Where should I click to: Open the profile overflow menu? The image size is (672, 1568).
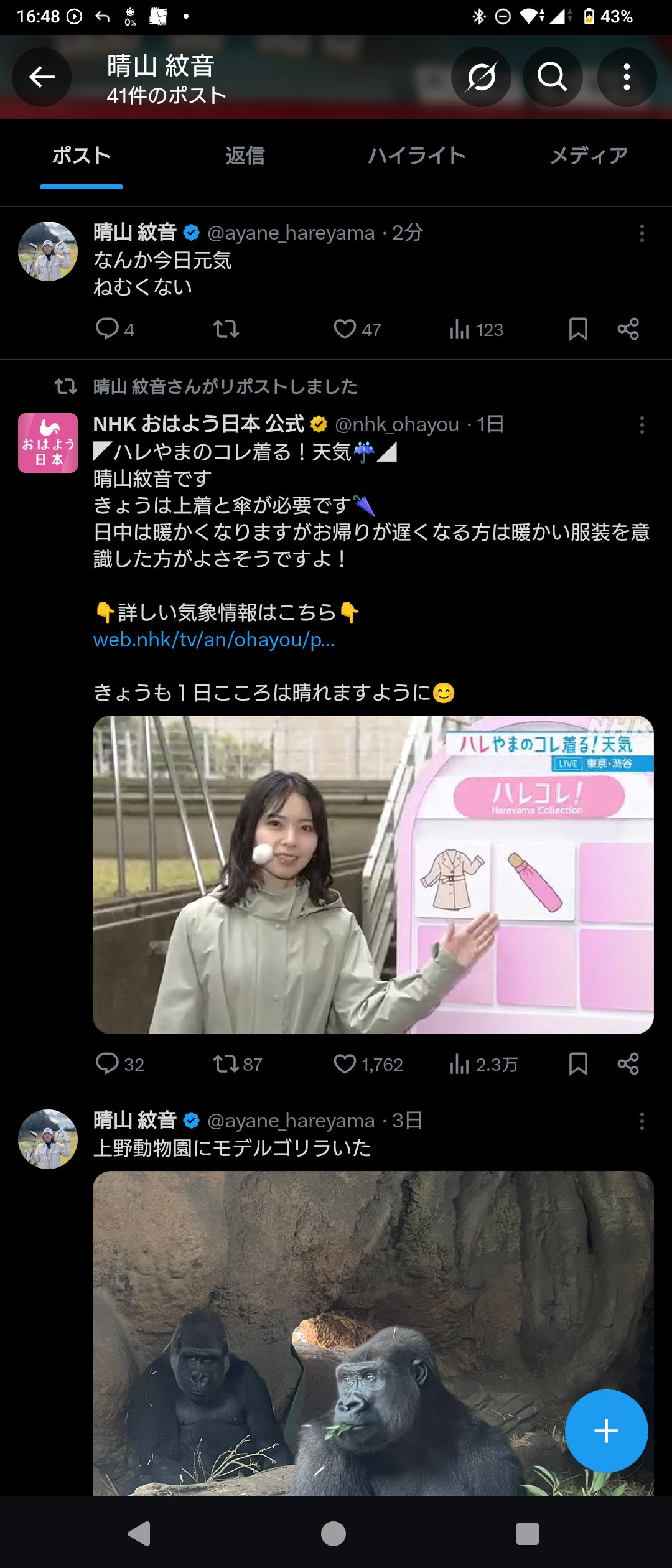(627, 77)
